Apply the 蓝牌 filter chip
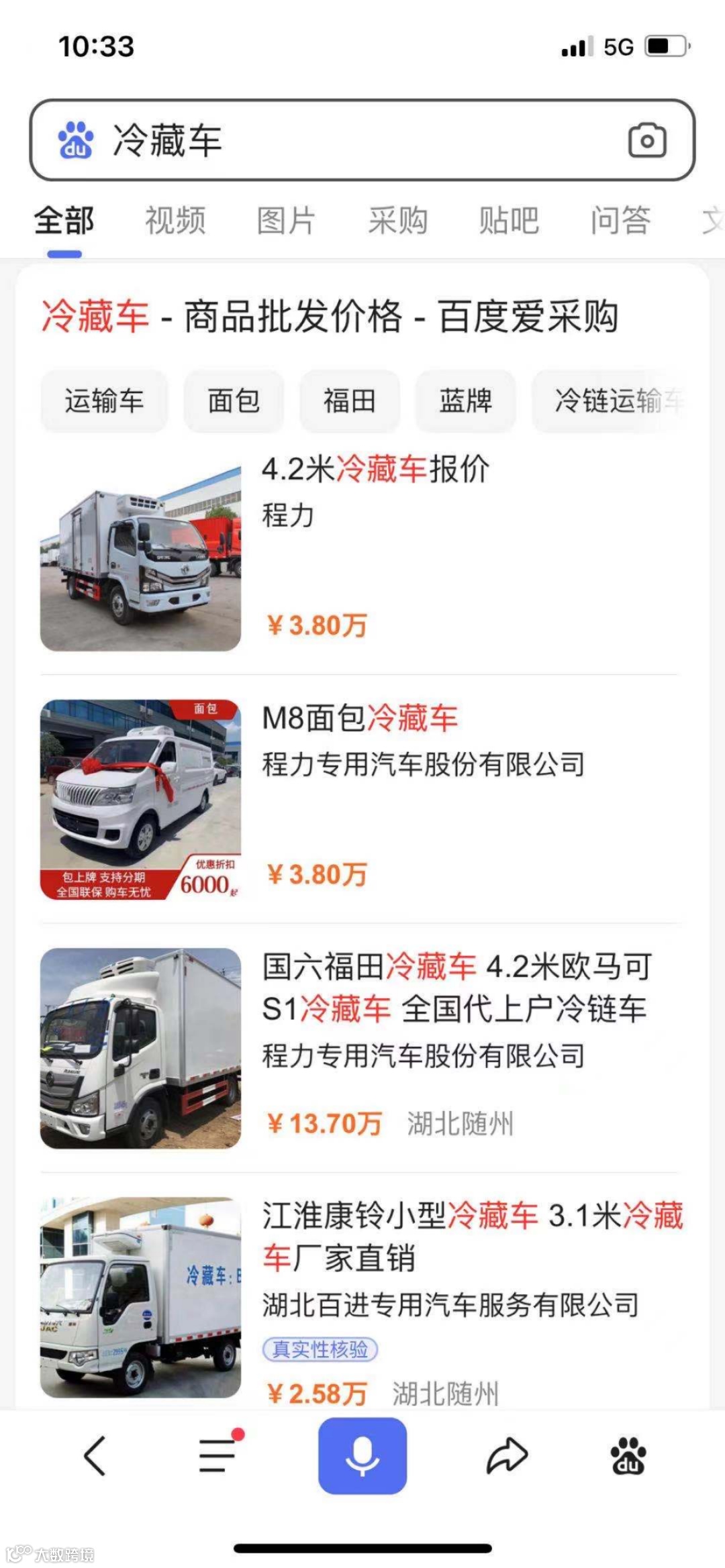725x1568 pixels. coord(465,401)
